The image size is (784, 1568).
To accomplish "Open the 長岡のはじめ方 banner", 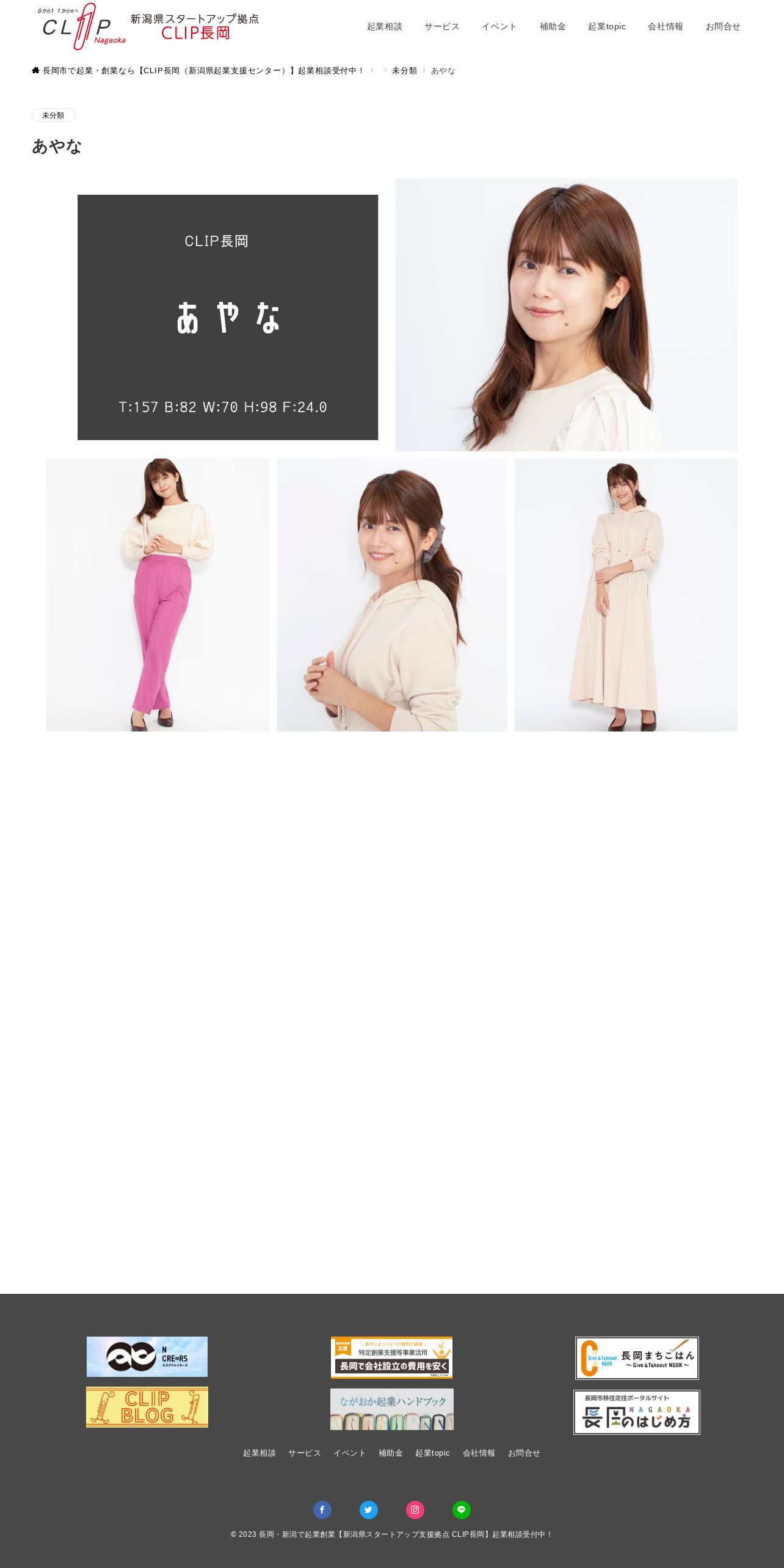I will click(637, 1412).
